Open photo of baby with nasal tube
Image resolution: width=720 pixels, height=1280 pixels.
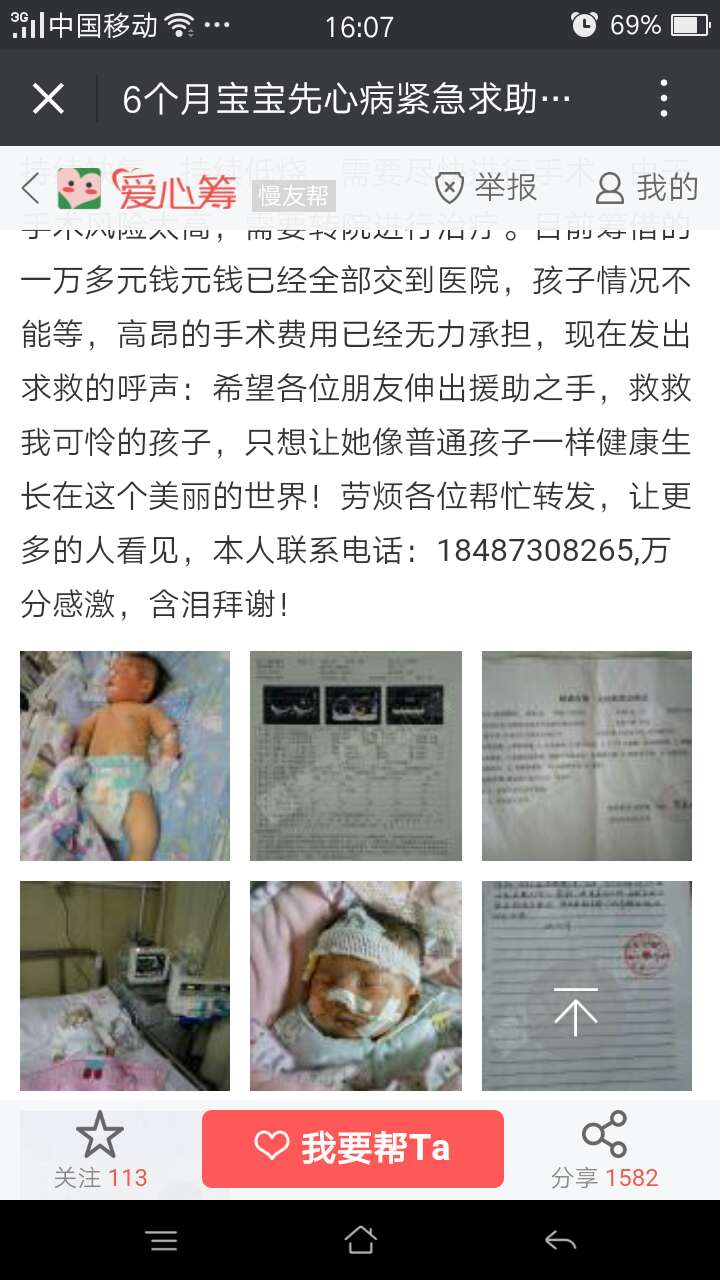pyautogui.click(x=356, y=985)
